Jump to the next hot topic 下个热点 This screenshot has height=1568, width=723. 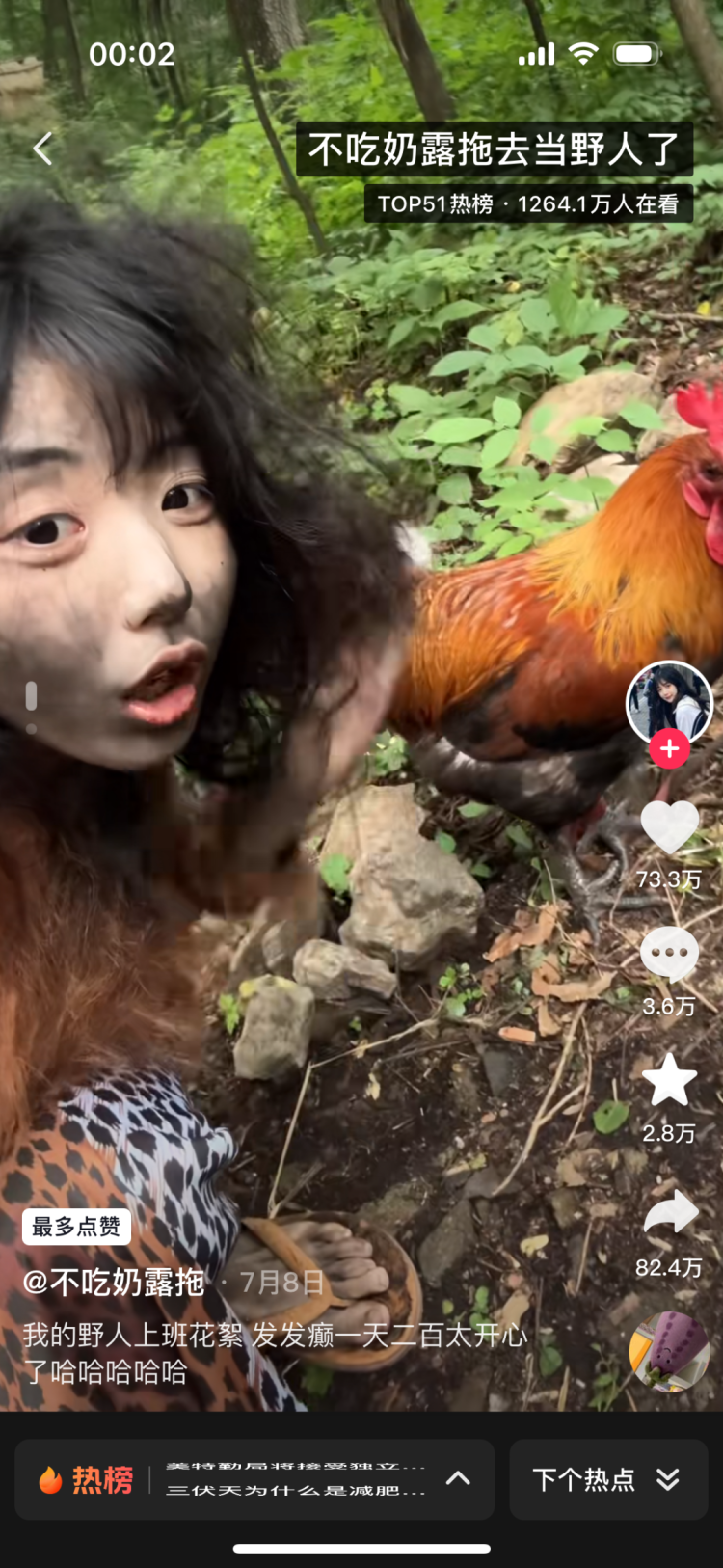pos(607,1479)
